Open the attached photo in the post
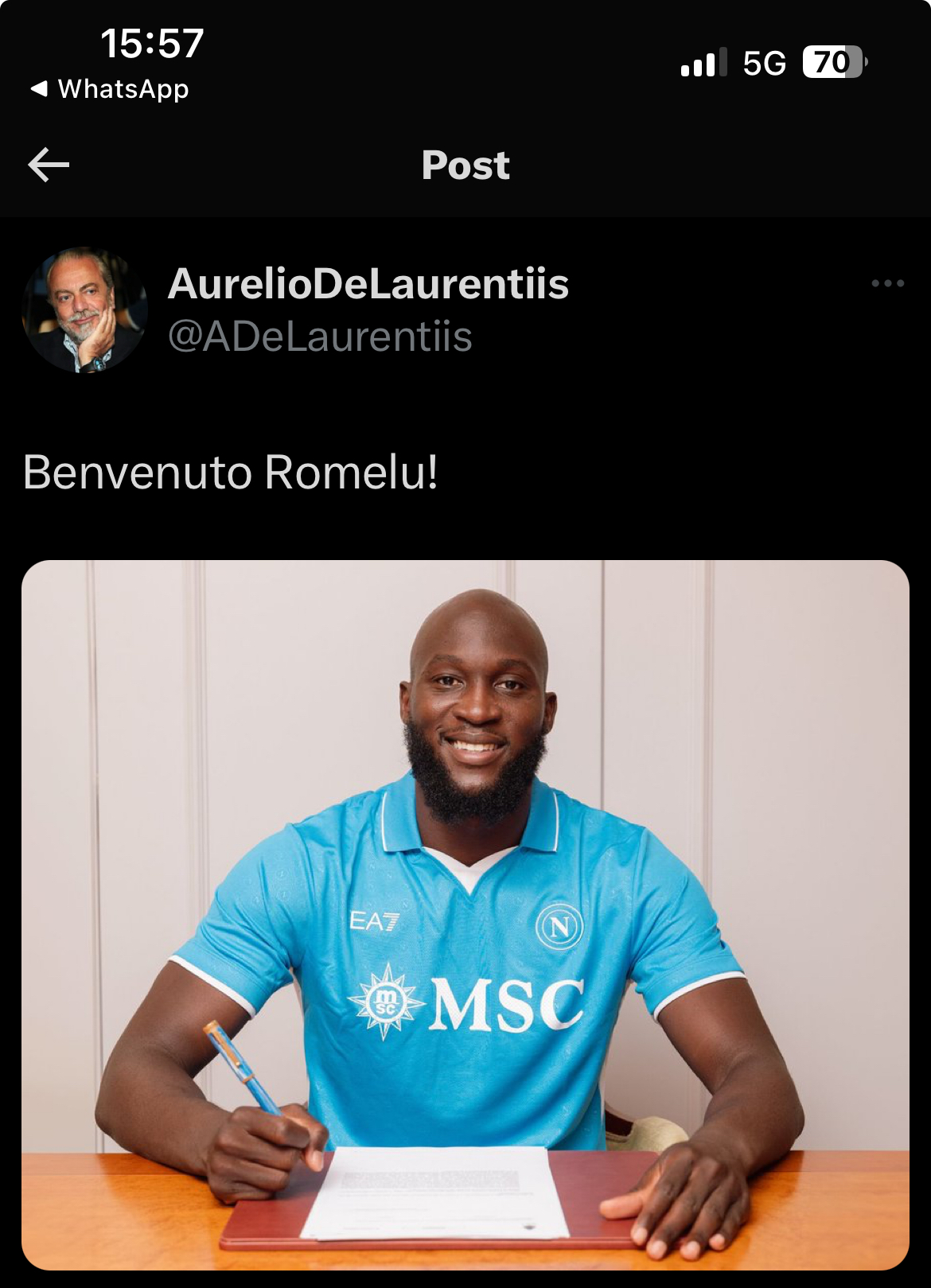Image resolution: width=931 pixels, height=1288 pixels. click(465, 915)
